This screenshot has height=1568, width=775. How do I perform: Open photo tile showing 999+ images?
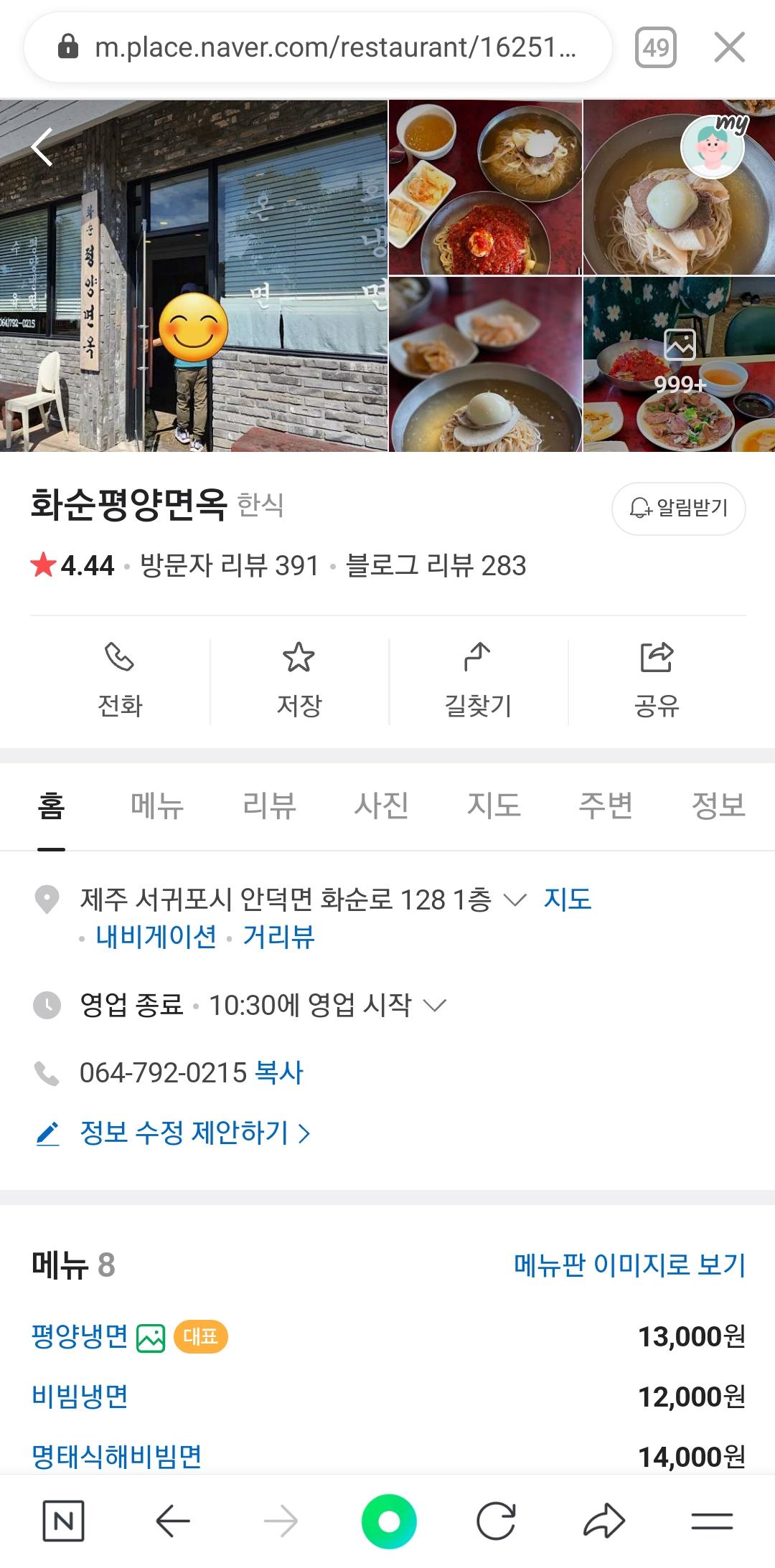(x=679, y=364)
